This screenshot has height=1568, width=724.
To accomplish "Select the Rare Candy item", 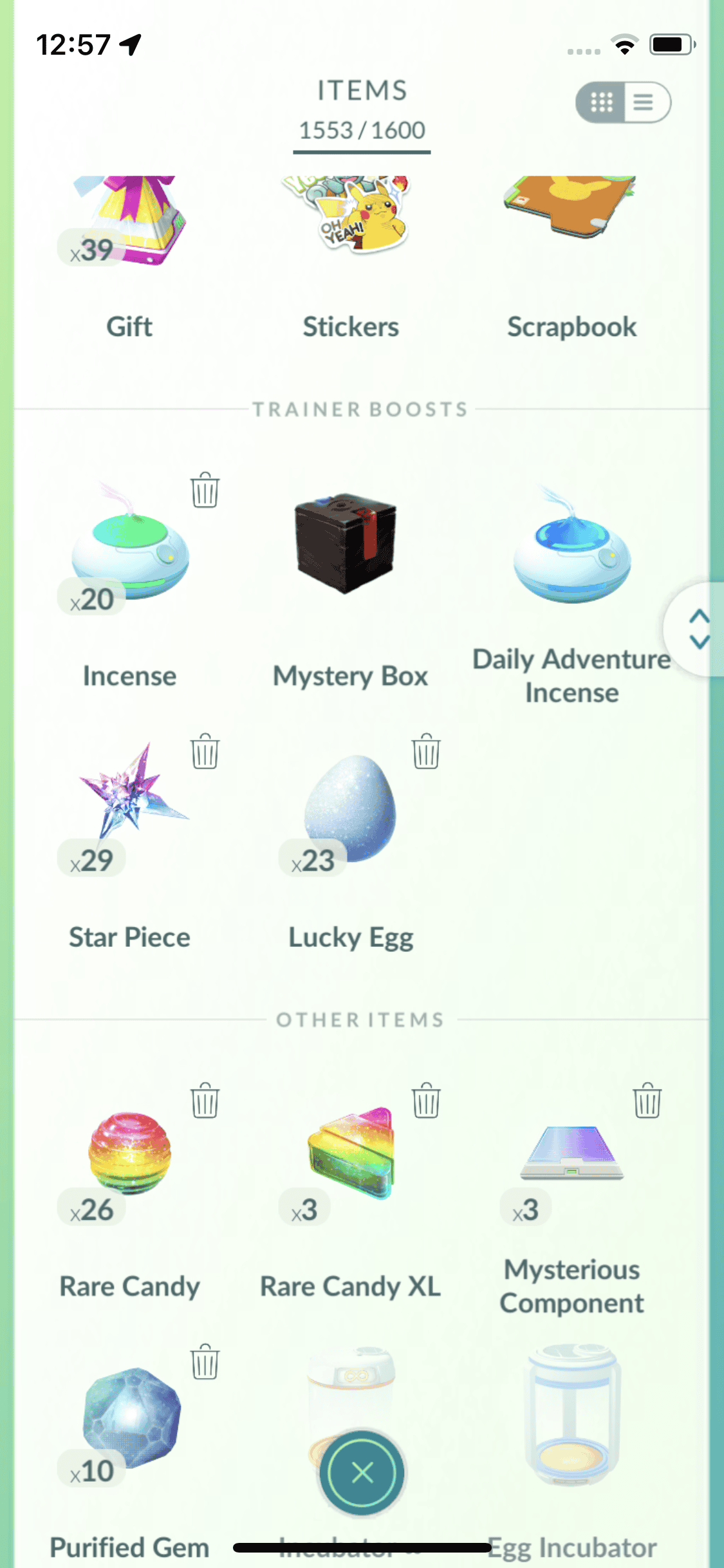I will pyautogui.click(x=129, y=1152).
